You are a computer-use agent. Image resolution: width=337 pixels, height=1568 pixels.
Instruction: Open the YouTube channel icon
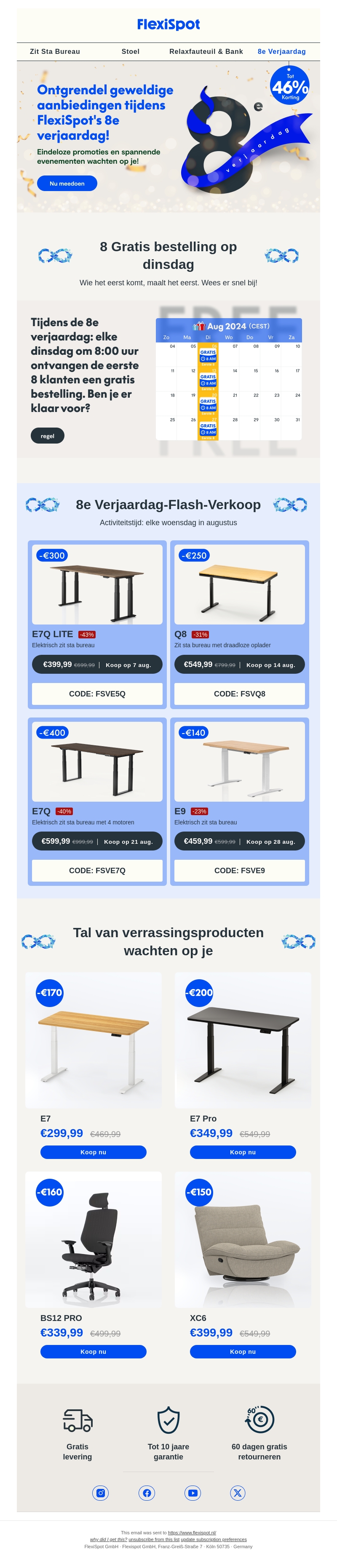tap(192, 1493)
